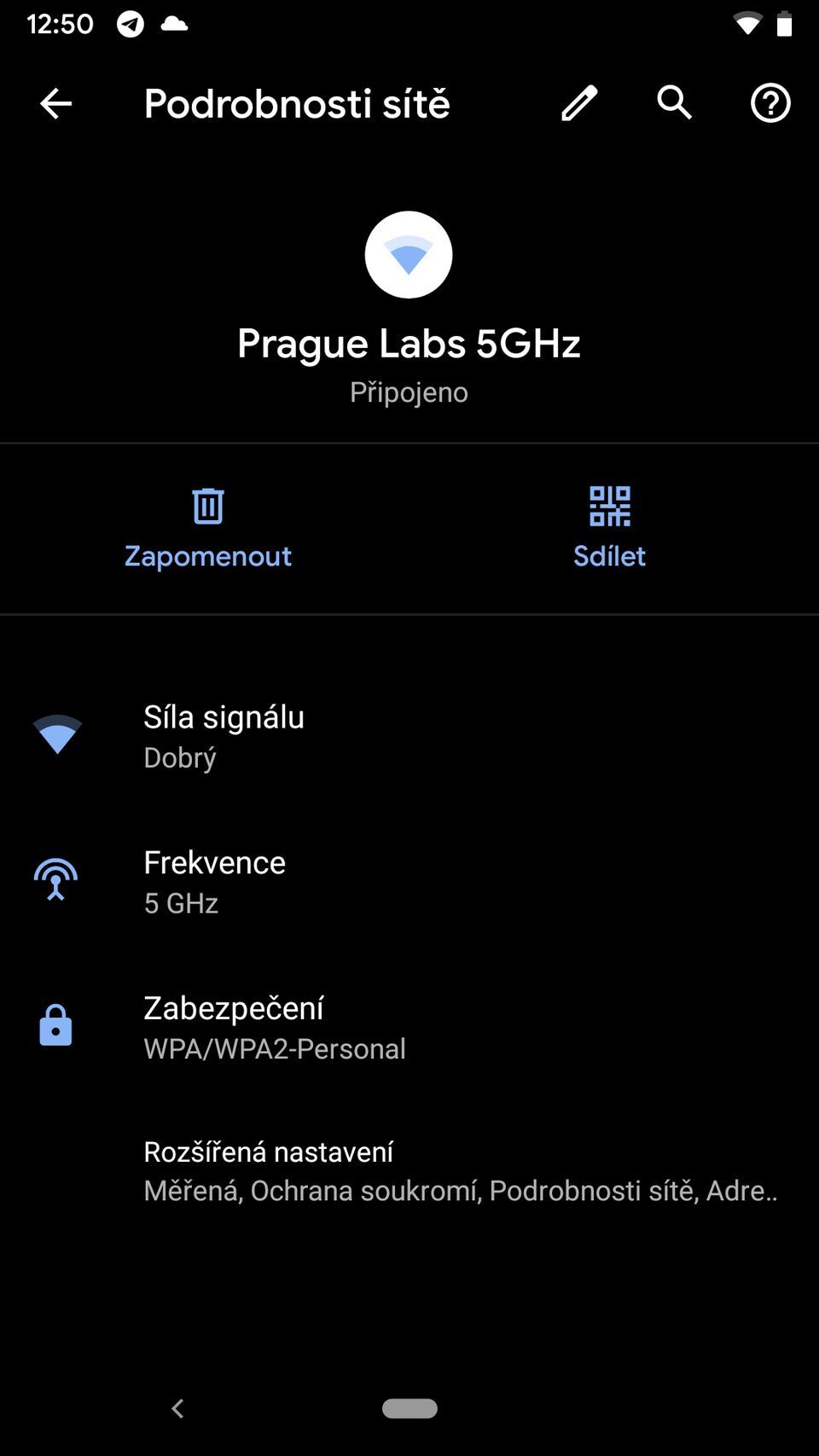The height and width of the screenshot is (1456, 819).
Task: Open search from the top bar
Action: pyautogui.click(x=674, y=103)
